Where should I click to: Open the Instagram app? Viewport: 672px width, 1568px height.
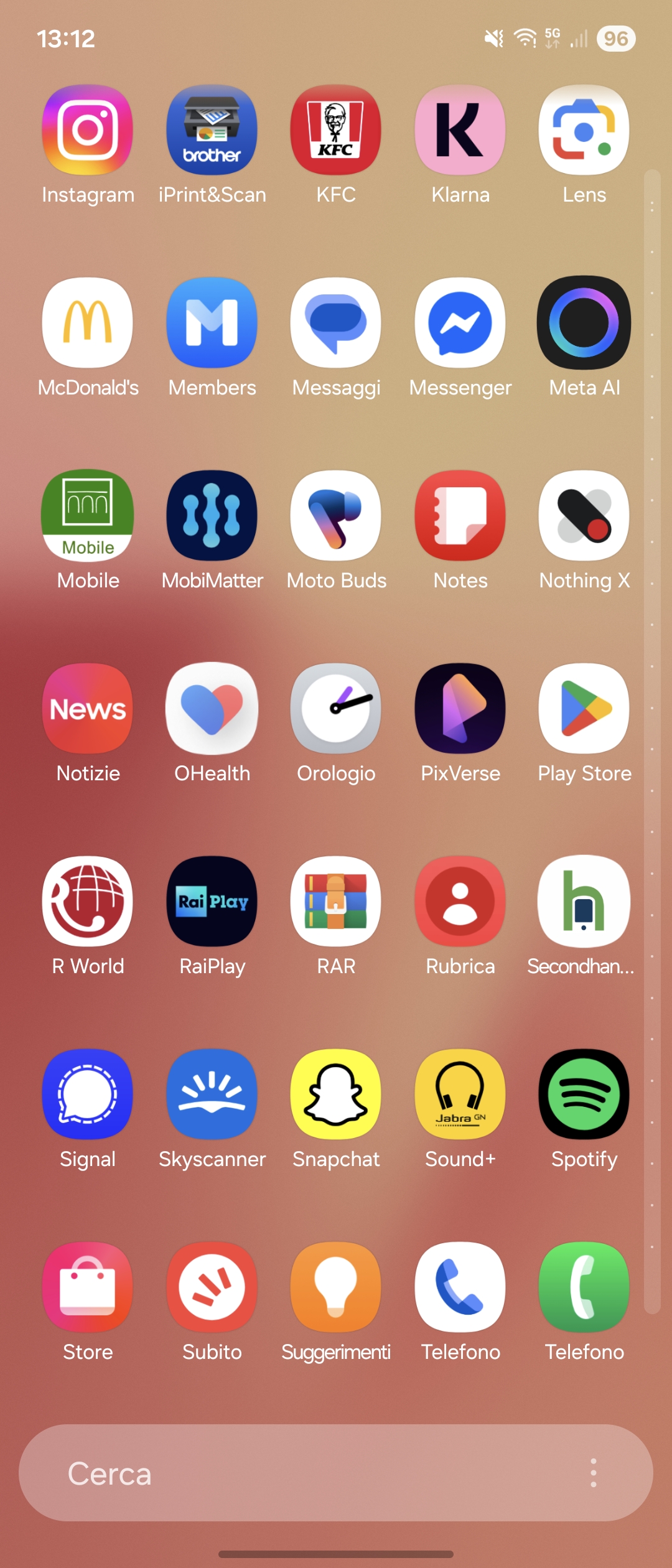click(88, 131)
